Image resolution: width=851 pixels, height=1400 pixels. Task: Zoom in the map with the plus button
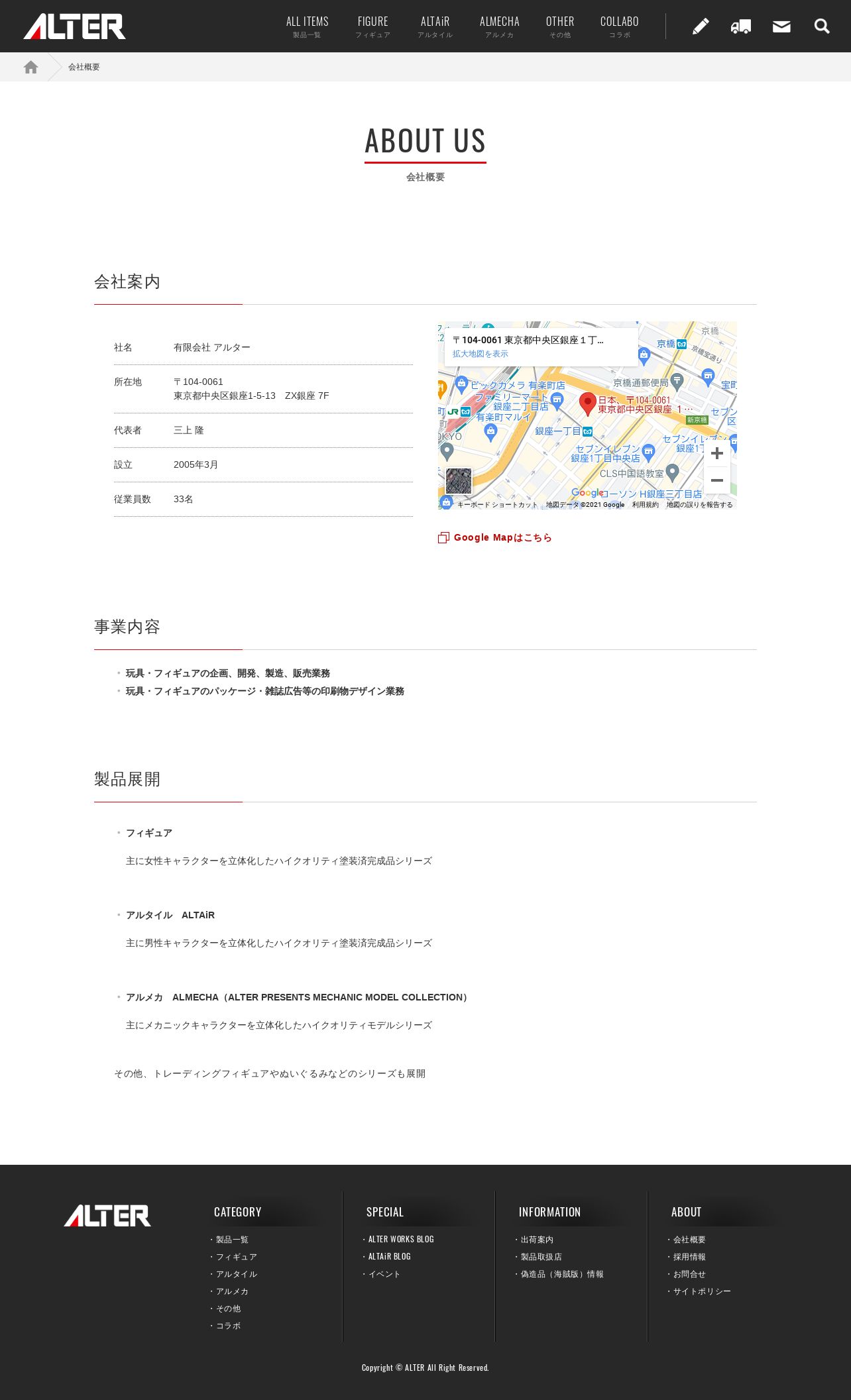(x=716, y=453)
